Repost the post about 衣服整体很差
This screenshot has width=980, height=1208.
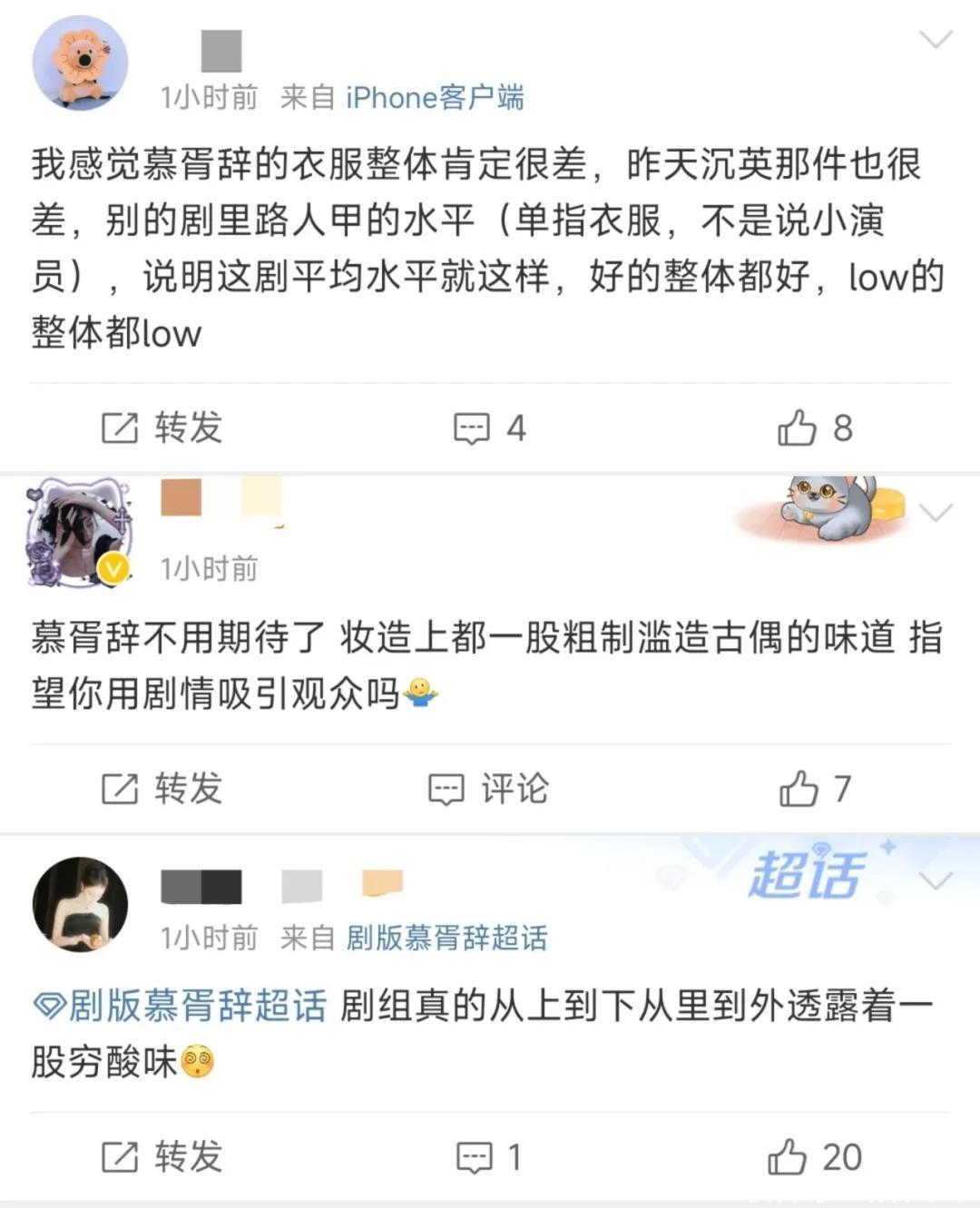pyautogui.click(x=162, y=427)
